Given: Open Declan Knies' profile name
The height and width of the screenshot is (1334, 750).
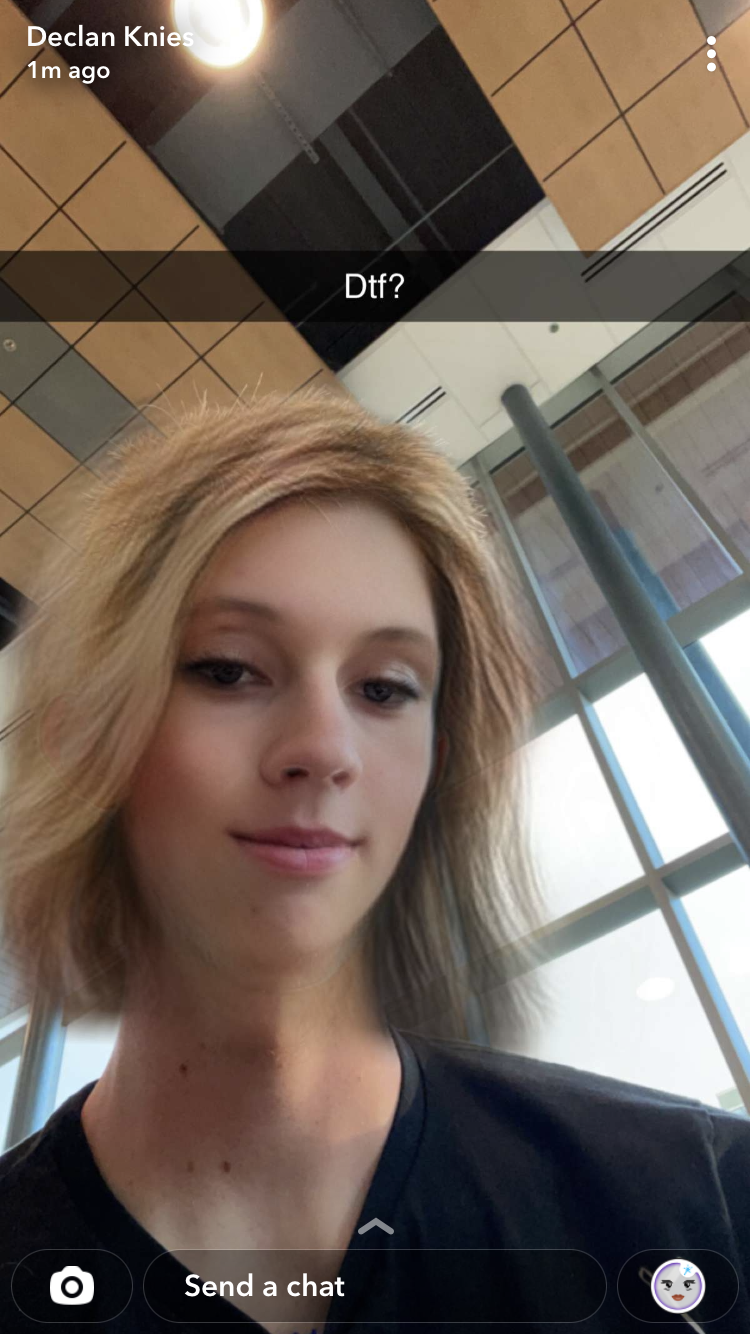Looking at the screenshot, I should (109, 37).
